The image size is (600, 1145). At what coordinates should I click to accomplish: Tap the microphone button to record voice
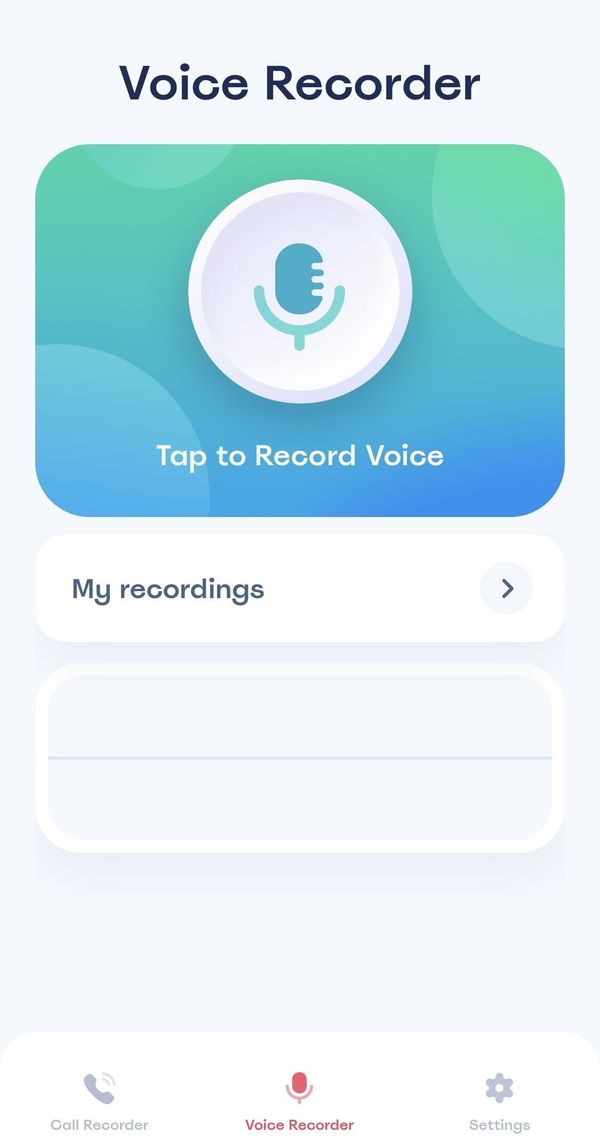tap(299, 291)
